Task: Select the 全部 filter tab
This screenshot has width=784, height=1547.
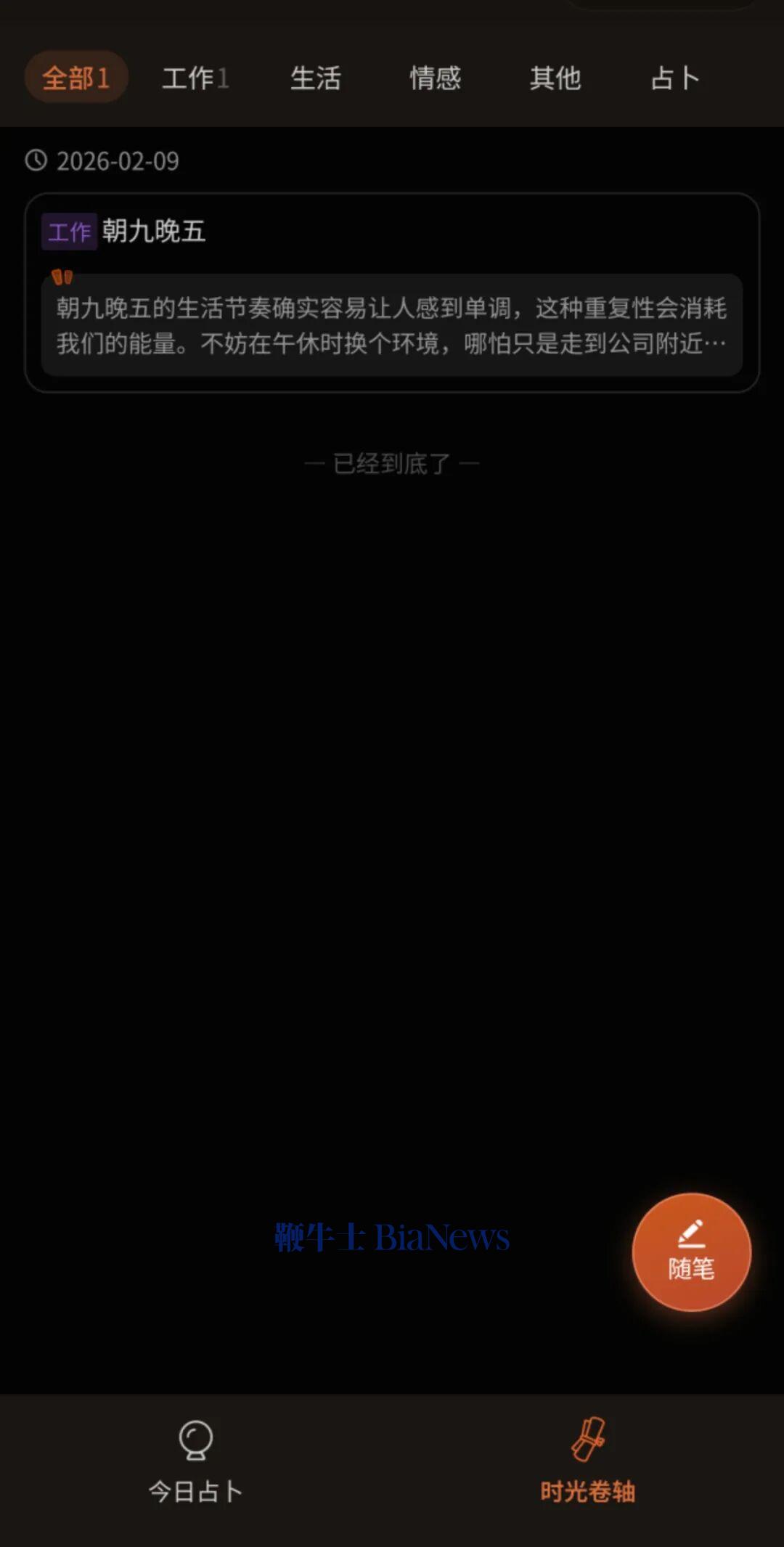Action: [76, 77]
